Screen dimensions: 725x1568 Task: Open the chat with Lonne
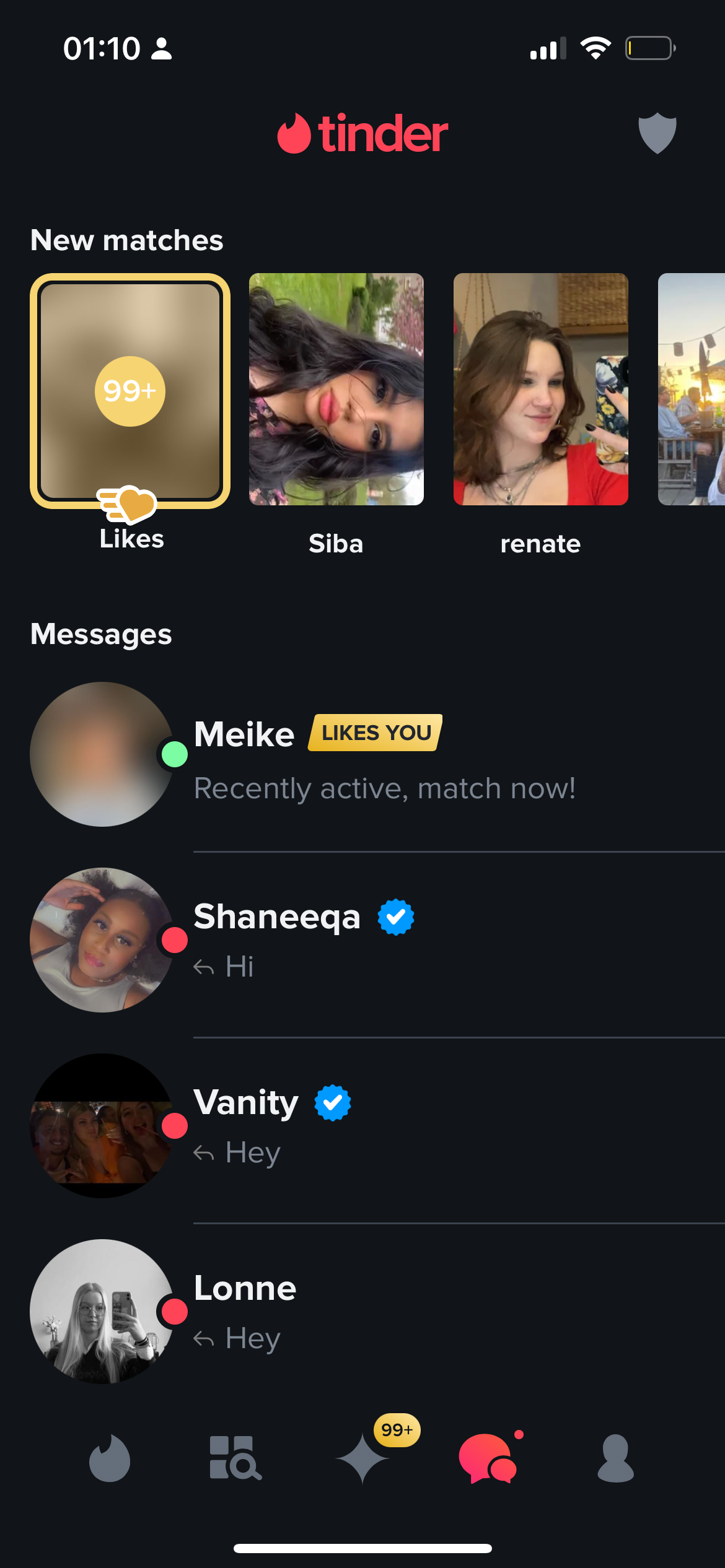pyautogui.click(x=377, y=1313)
